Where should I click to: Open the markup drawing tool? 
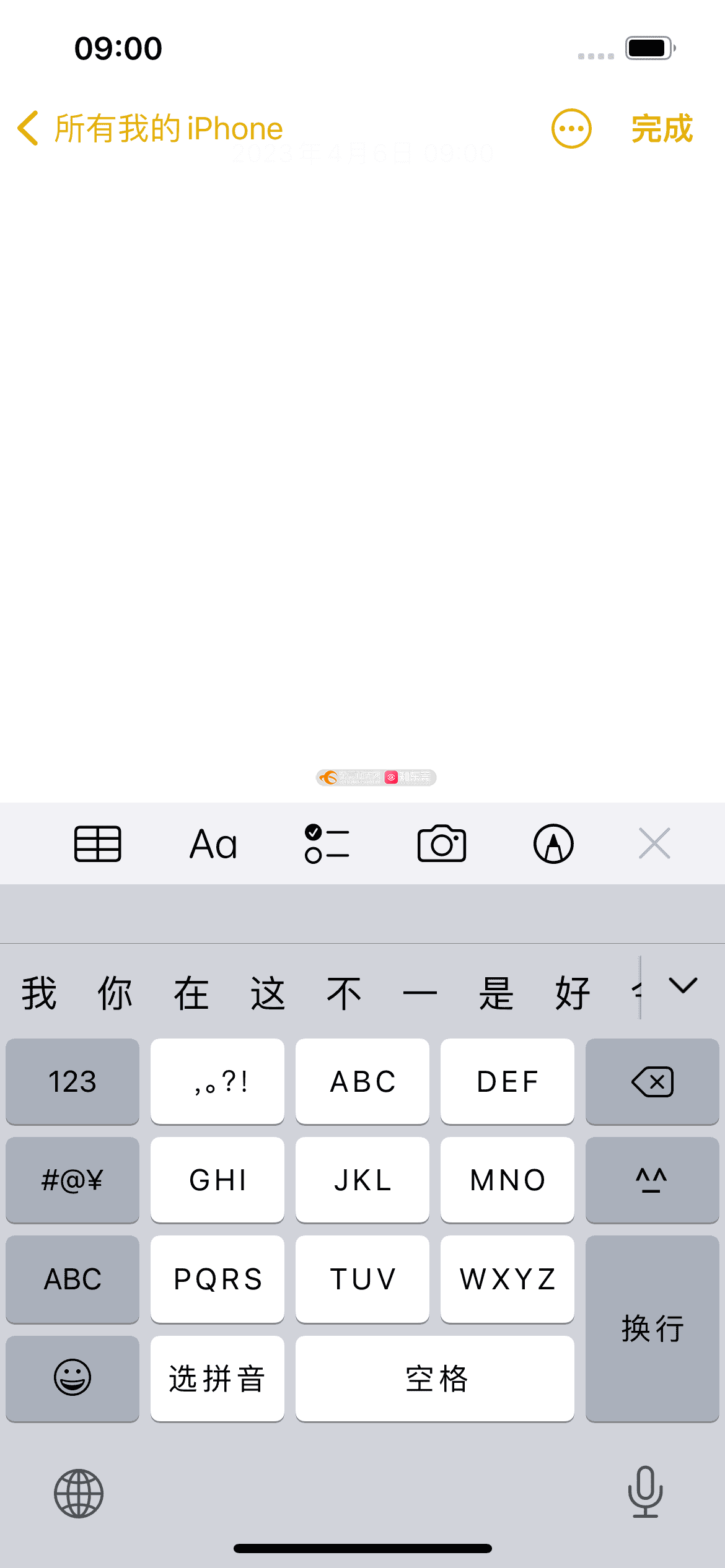(553, 843)
